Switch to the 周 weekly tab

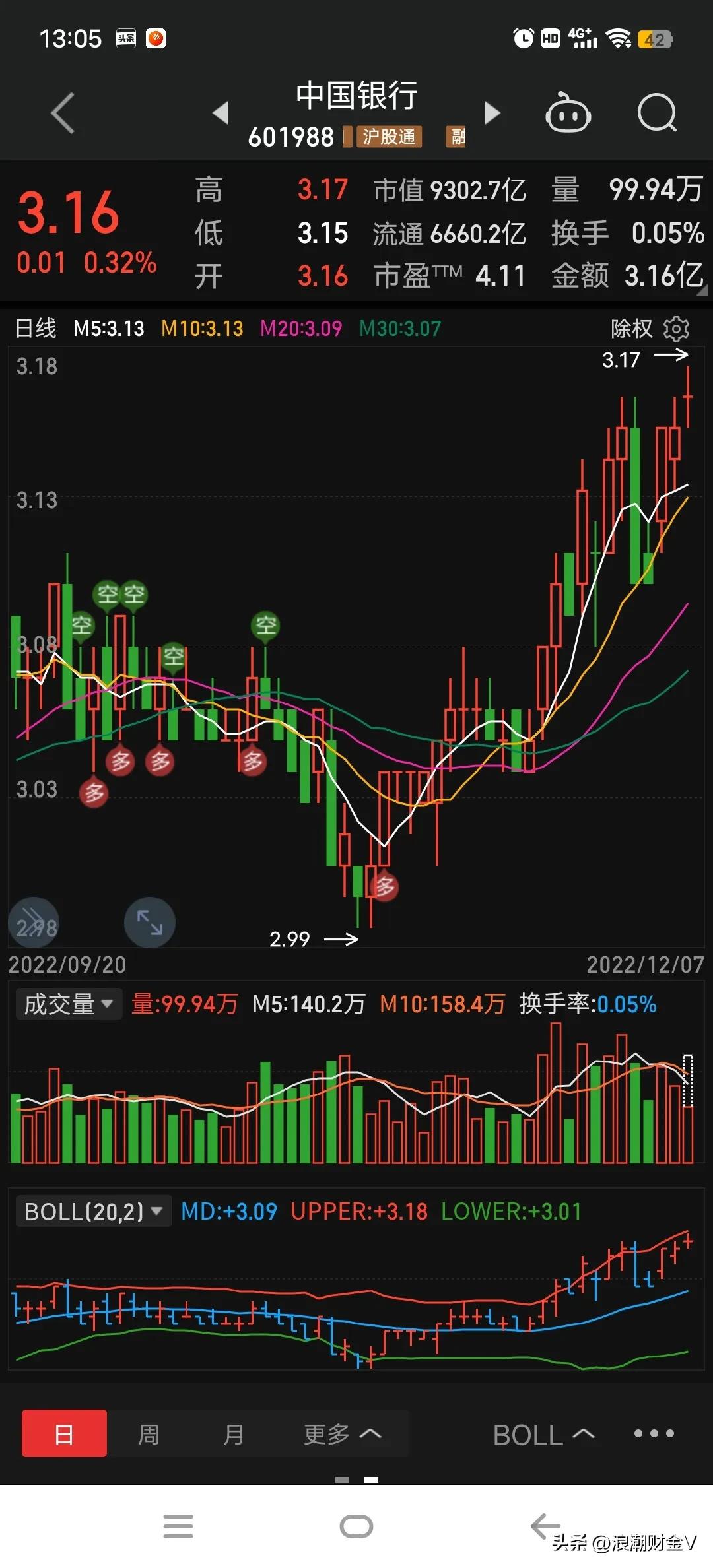(149, 1434)
